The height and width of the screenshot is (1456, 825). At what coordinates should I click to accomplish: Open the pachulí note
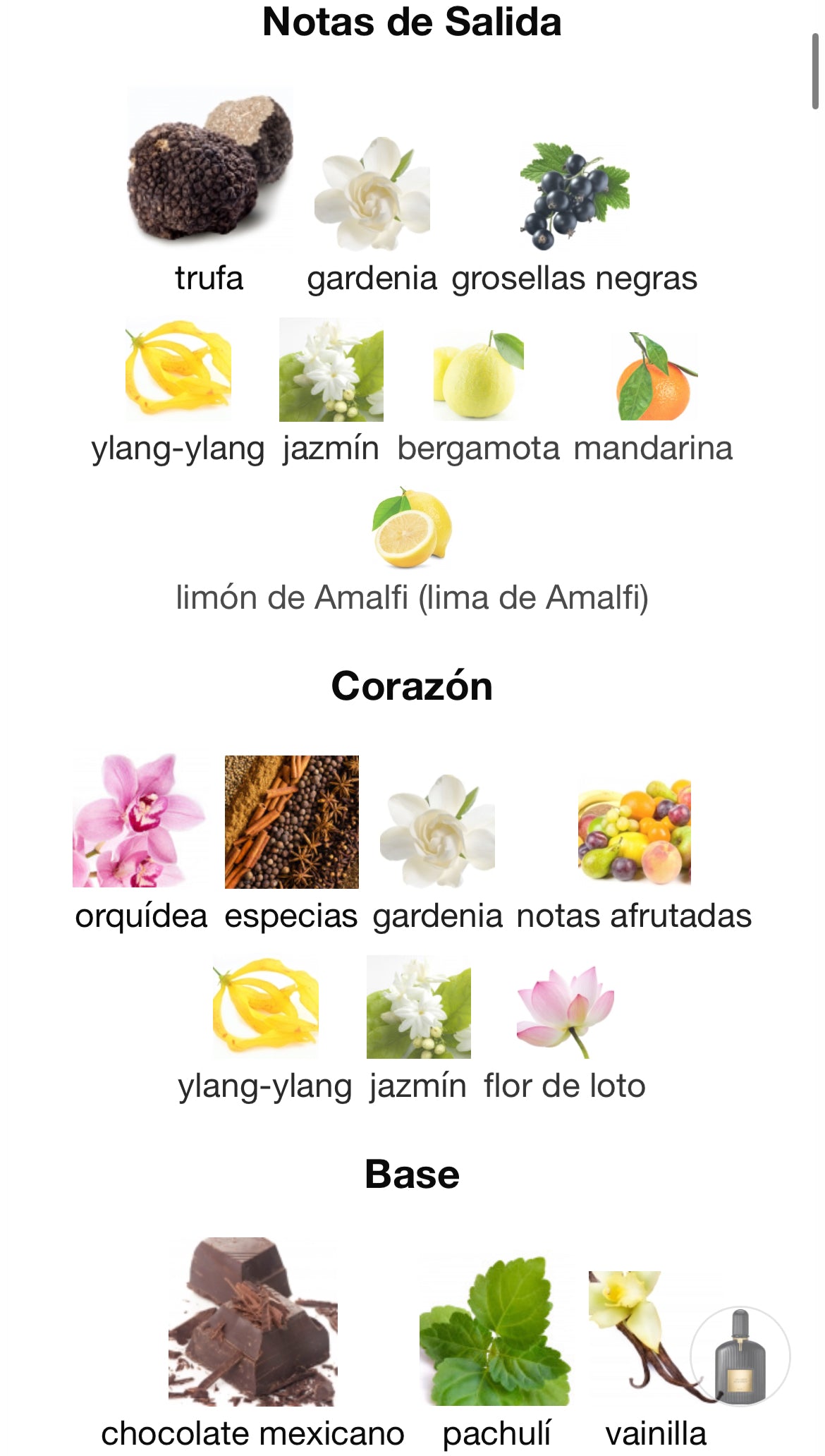point(496,1330)
